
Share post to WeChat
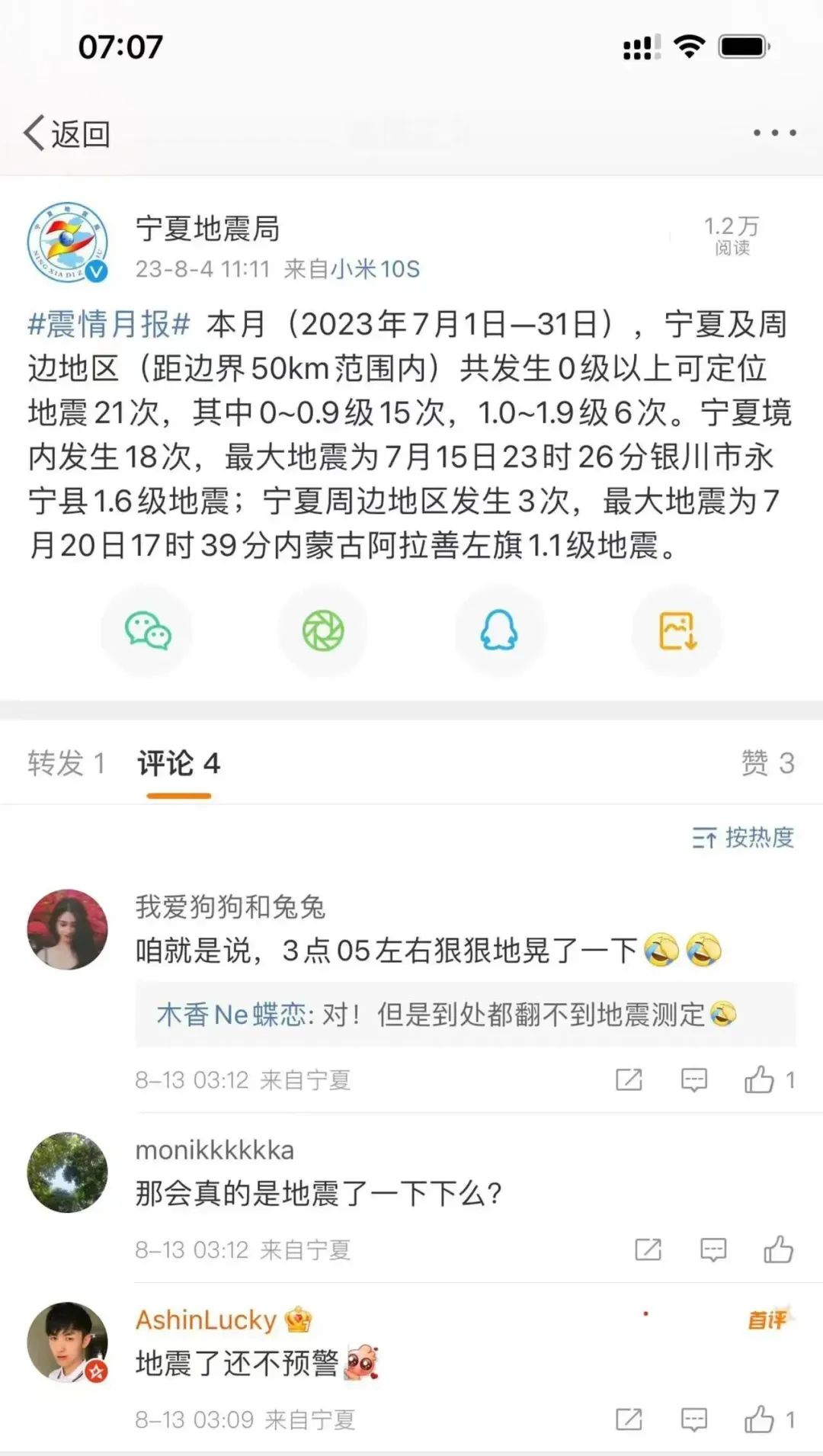[147, 631]
